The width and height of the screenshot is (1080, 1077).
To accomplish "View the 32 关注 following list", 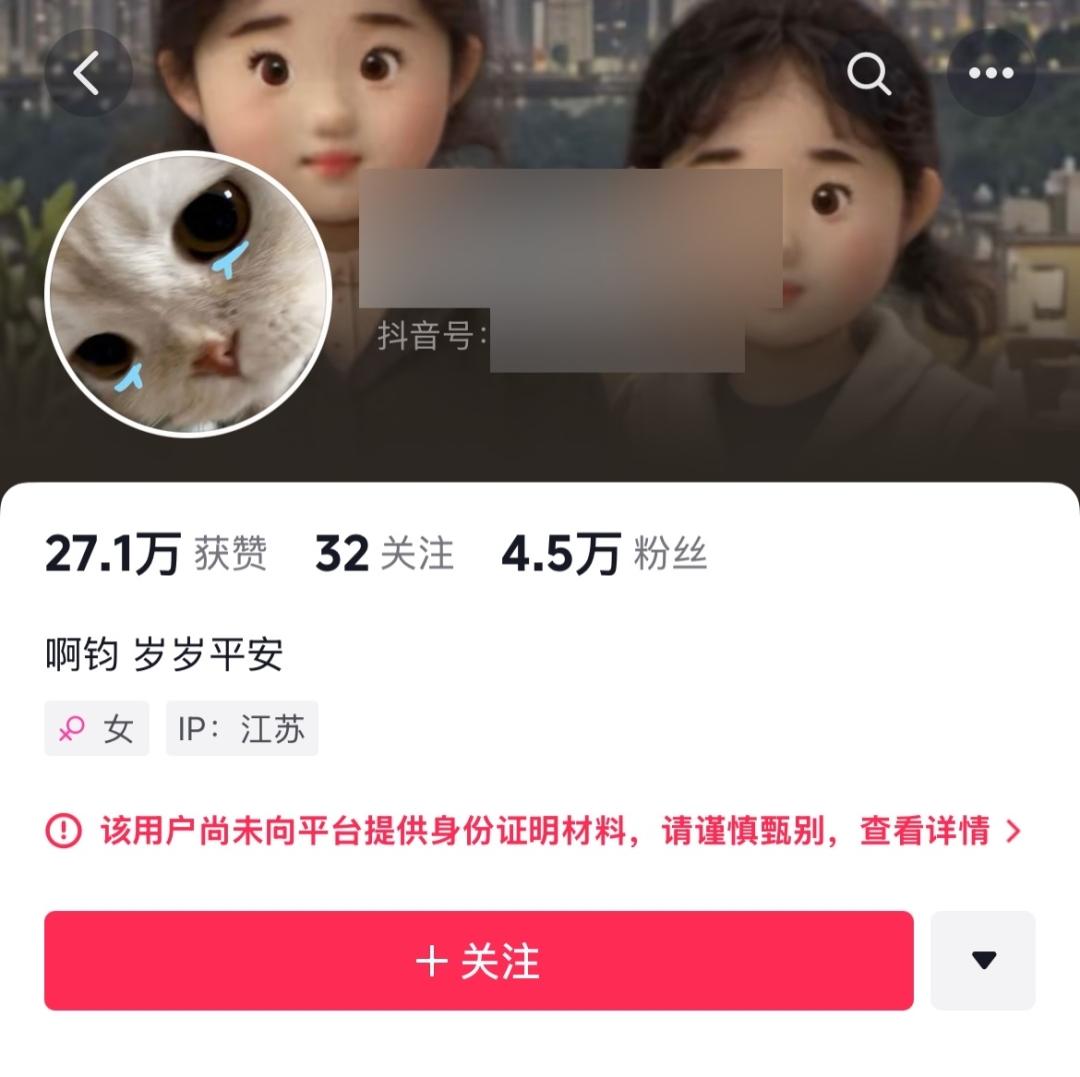I will click(384, 555).
